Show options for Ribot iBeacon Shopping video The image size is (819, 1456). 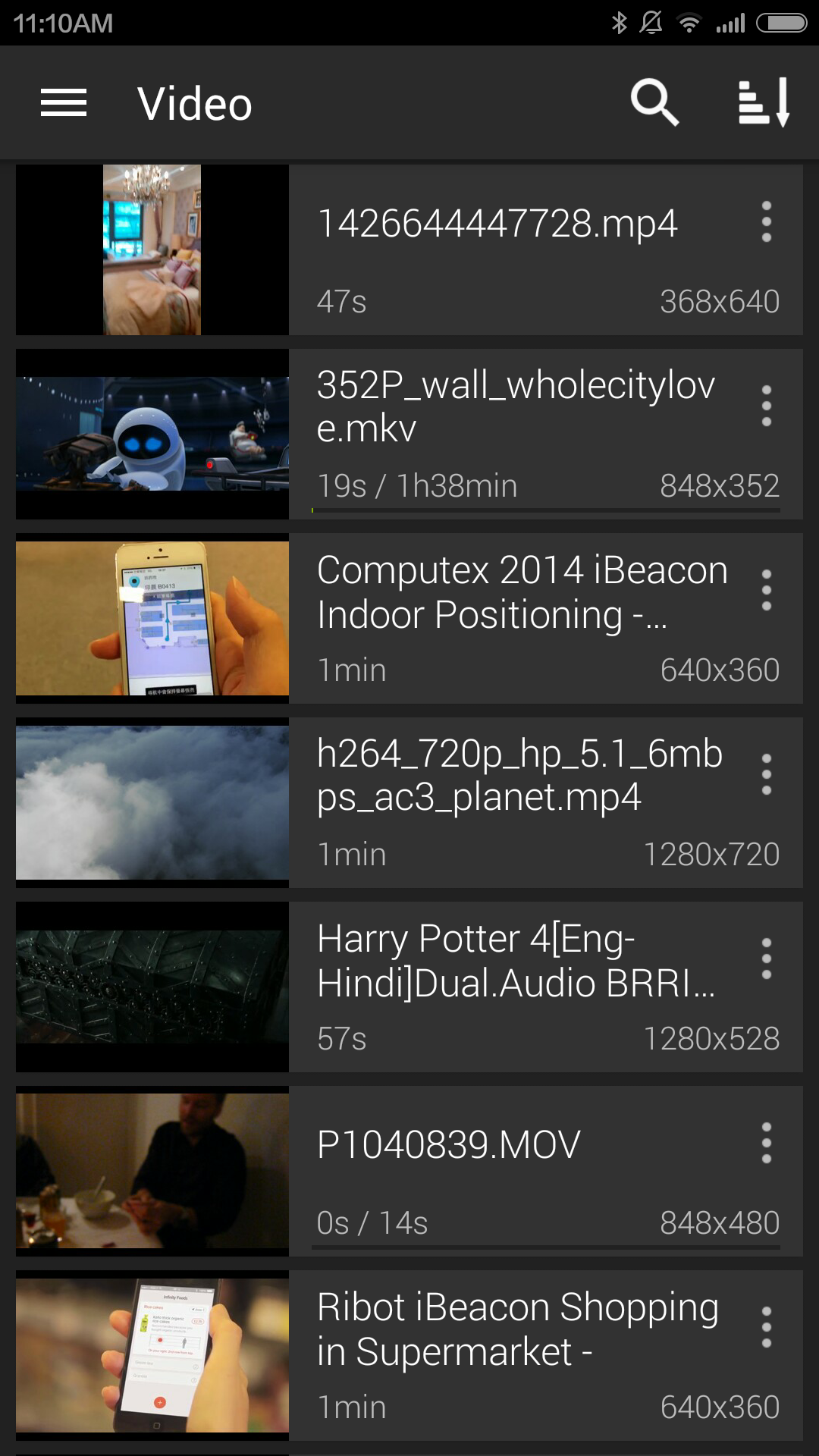pos(767,1327)
